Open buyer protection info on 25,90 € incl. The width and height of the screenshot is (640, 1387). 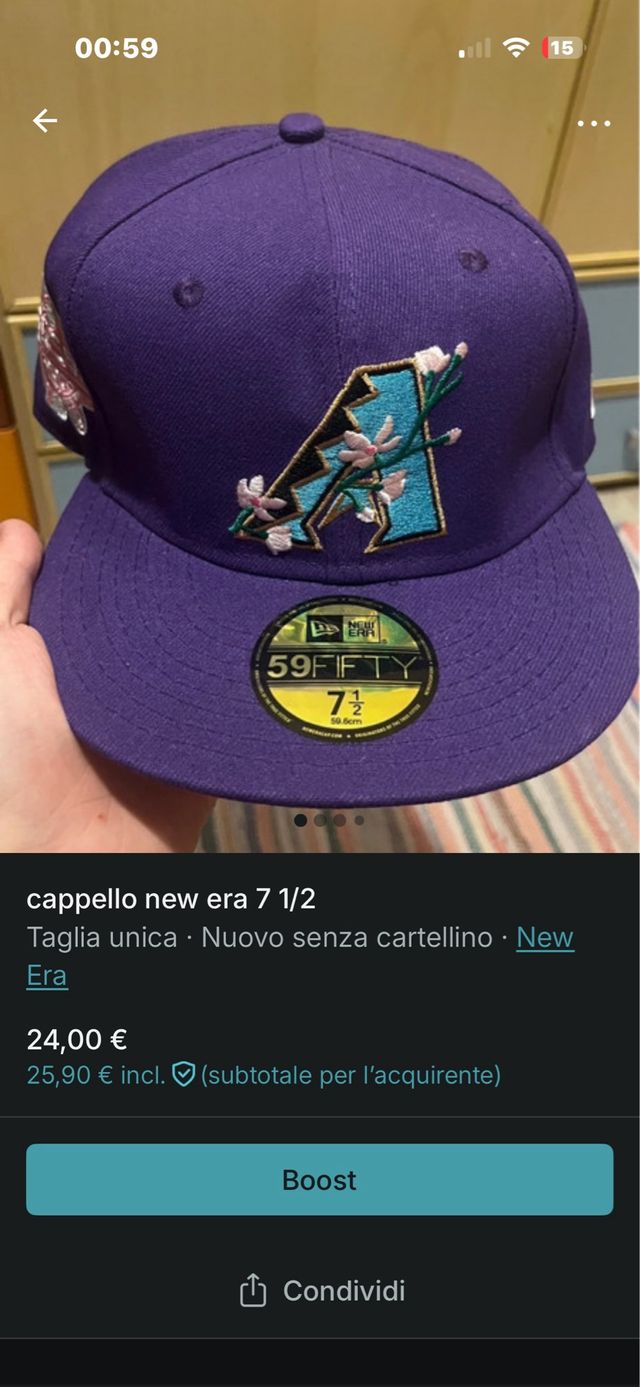[183, 1075]
